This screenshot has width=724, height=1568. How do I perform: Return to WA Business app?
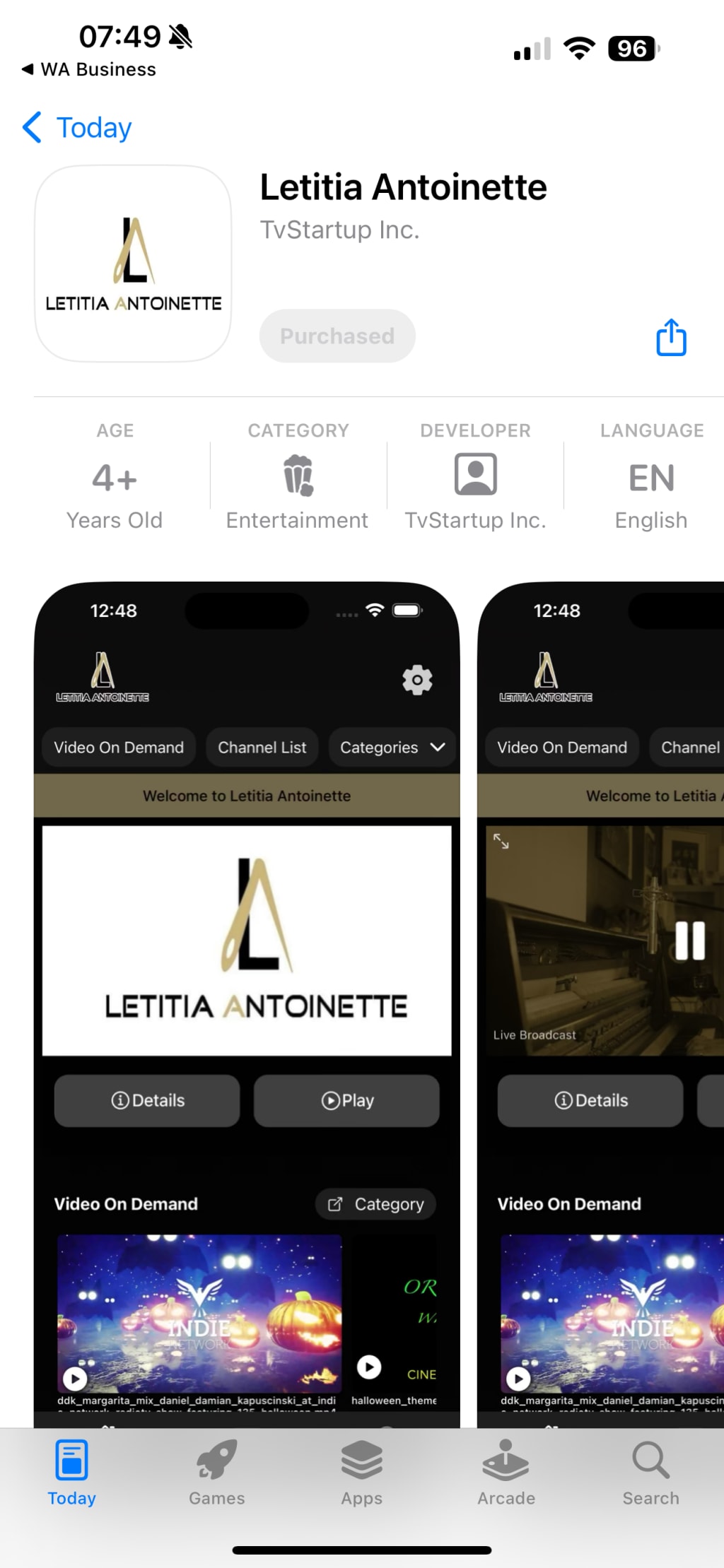(89, 69)
